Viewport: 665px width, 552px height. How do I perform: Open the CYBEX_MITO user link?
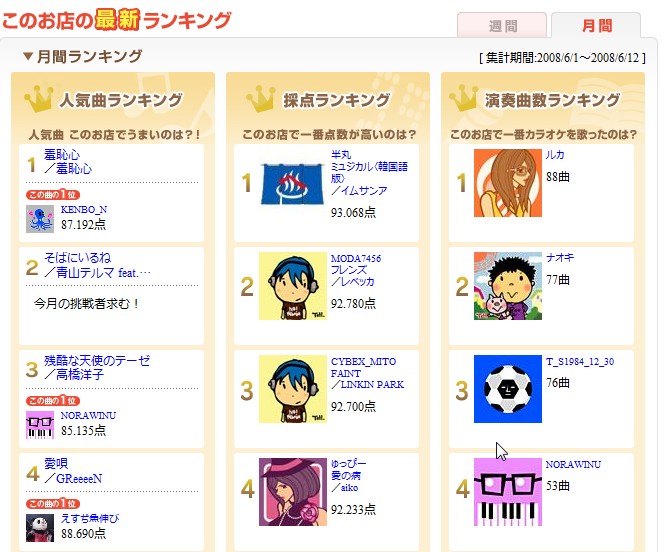tap(363, 361)
